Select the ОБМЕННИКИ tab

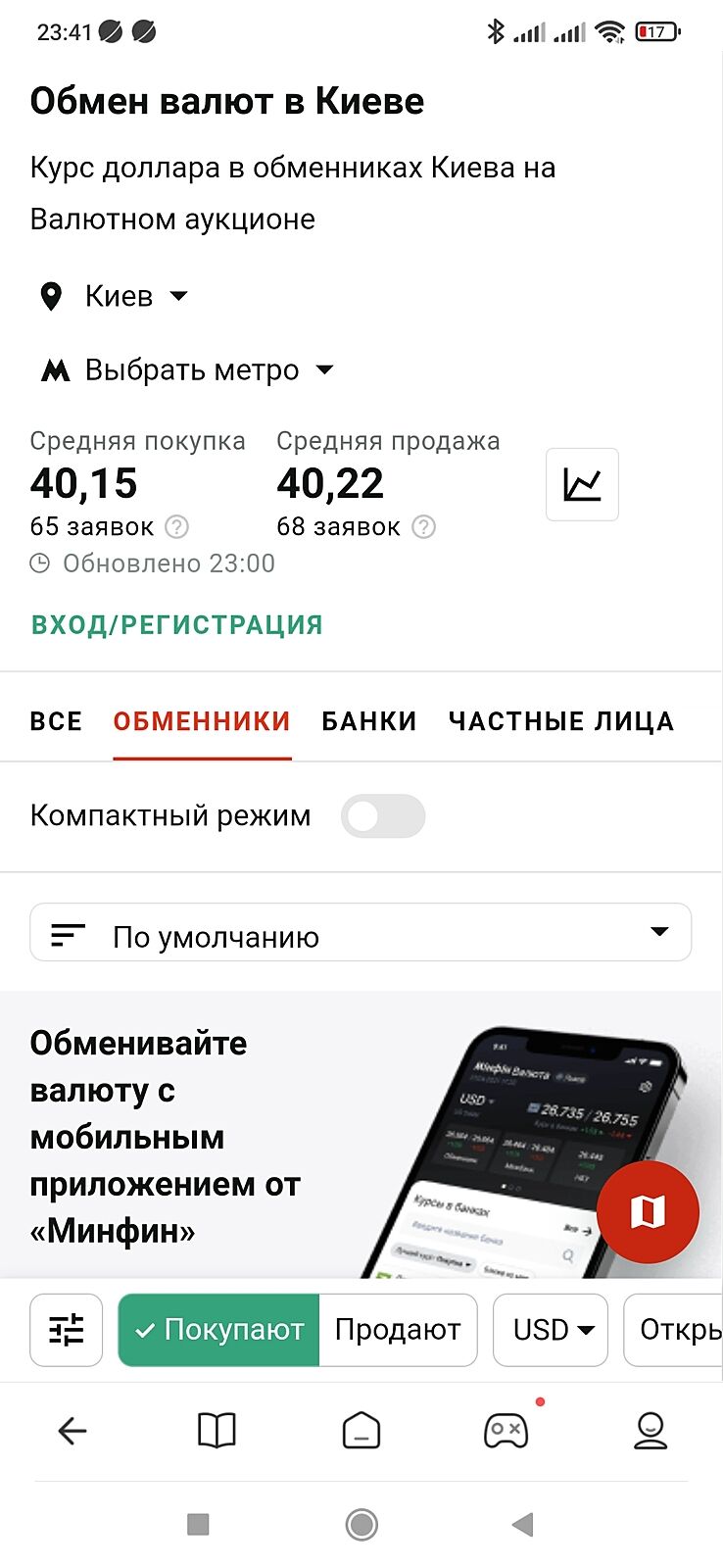click(x=202, y=722)
